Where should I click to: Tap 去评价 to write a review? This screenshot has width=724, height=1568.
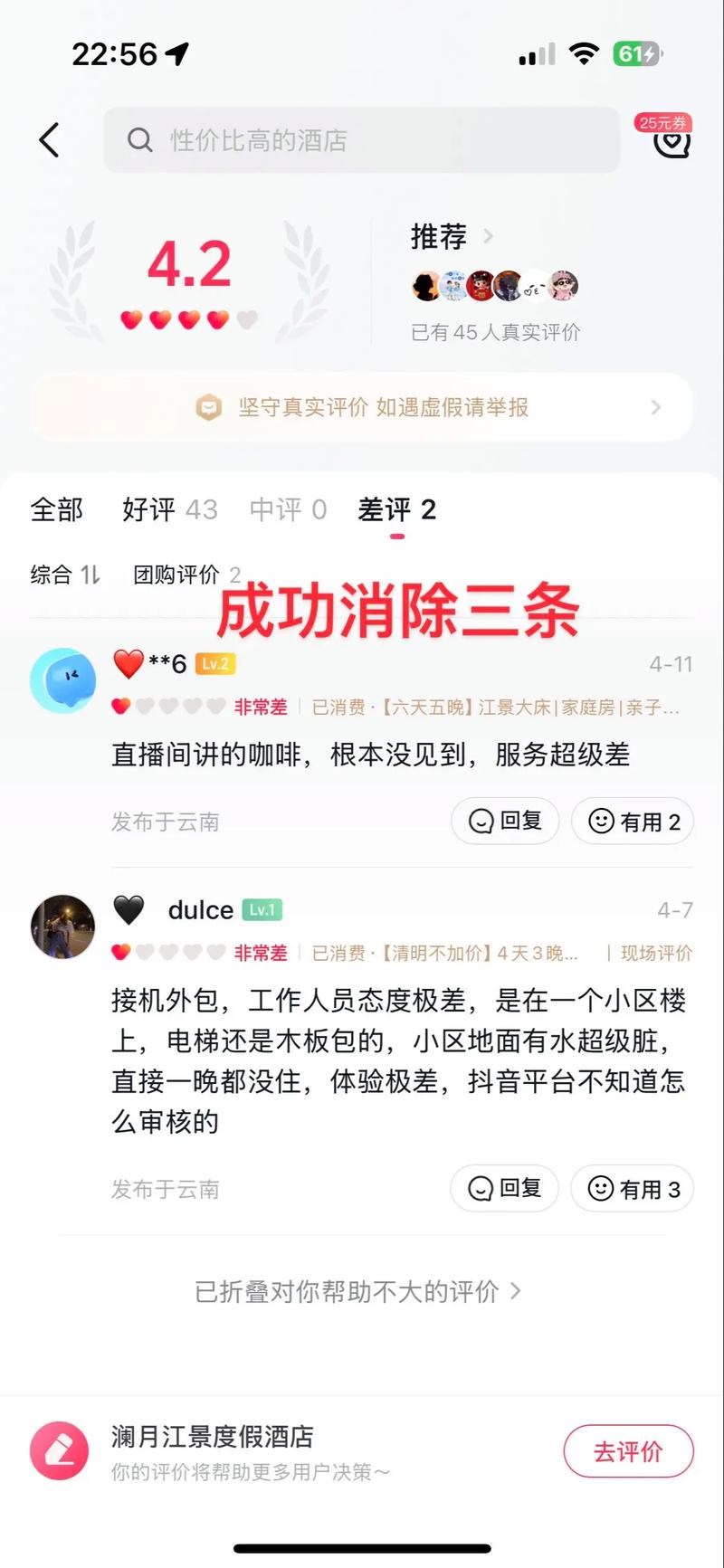(x=628, y=1451)
